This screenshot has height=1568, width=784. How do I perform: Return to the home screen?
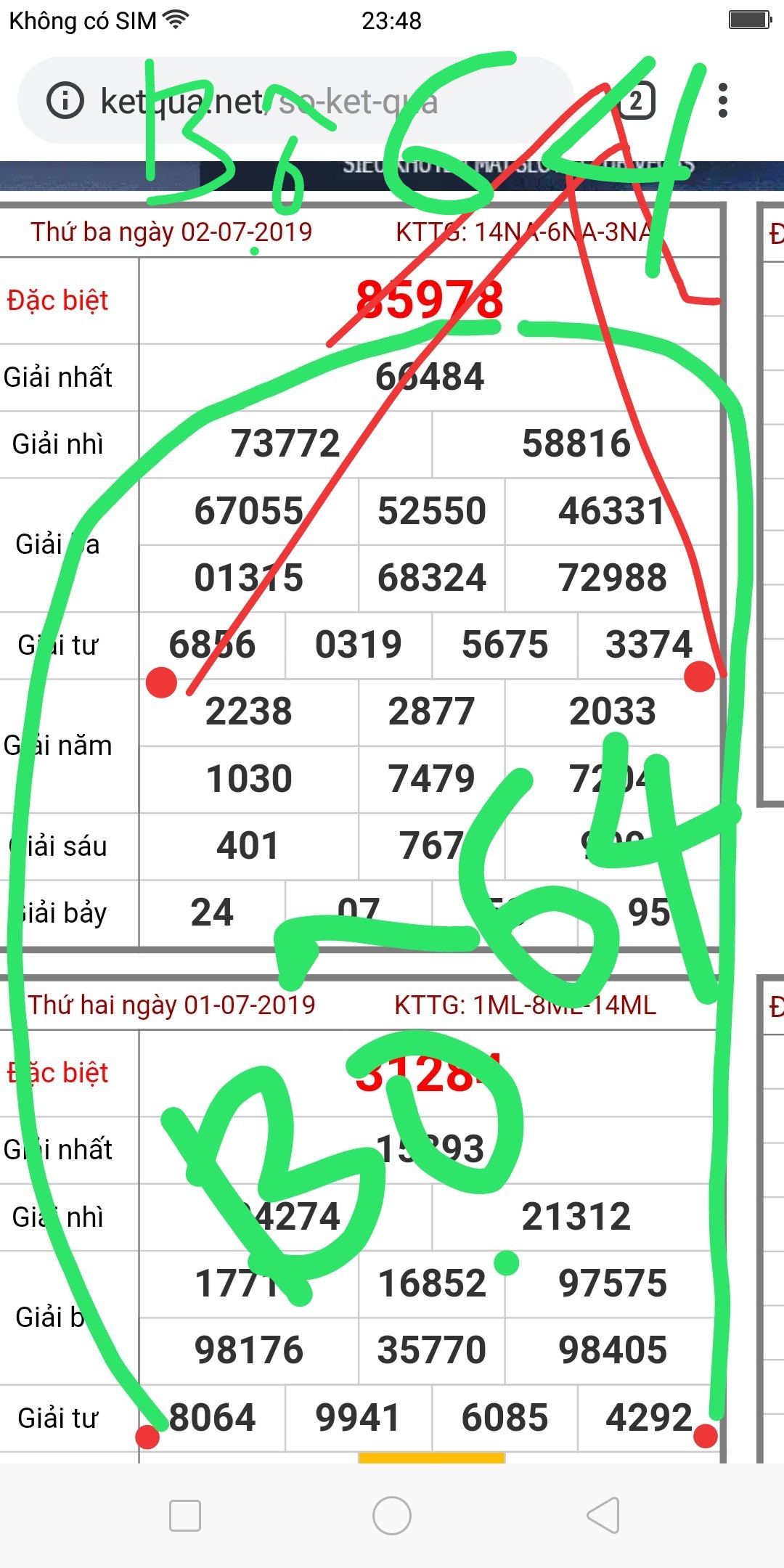coord(392,1516)
